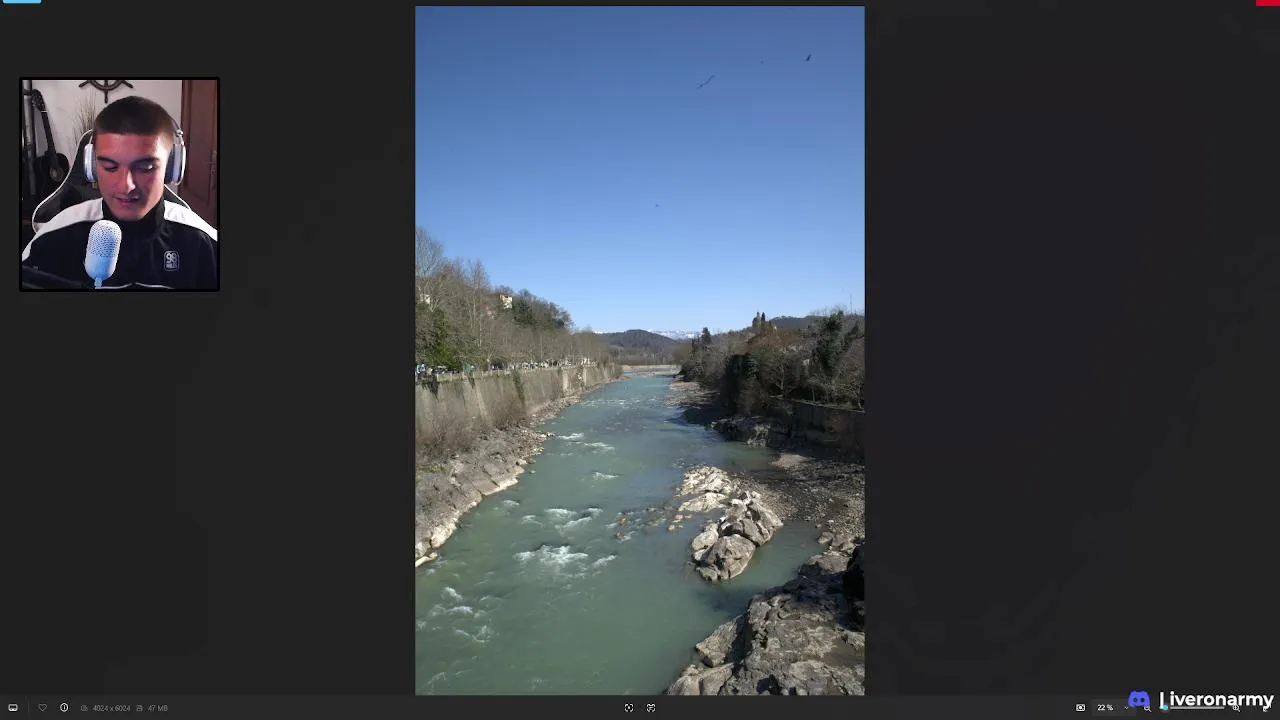1280x720 pixels.
Task: Tap the zoom-to-fit icon
Action: tap(1080, 708)
